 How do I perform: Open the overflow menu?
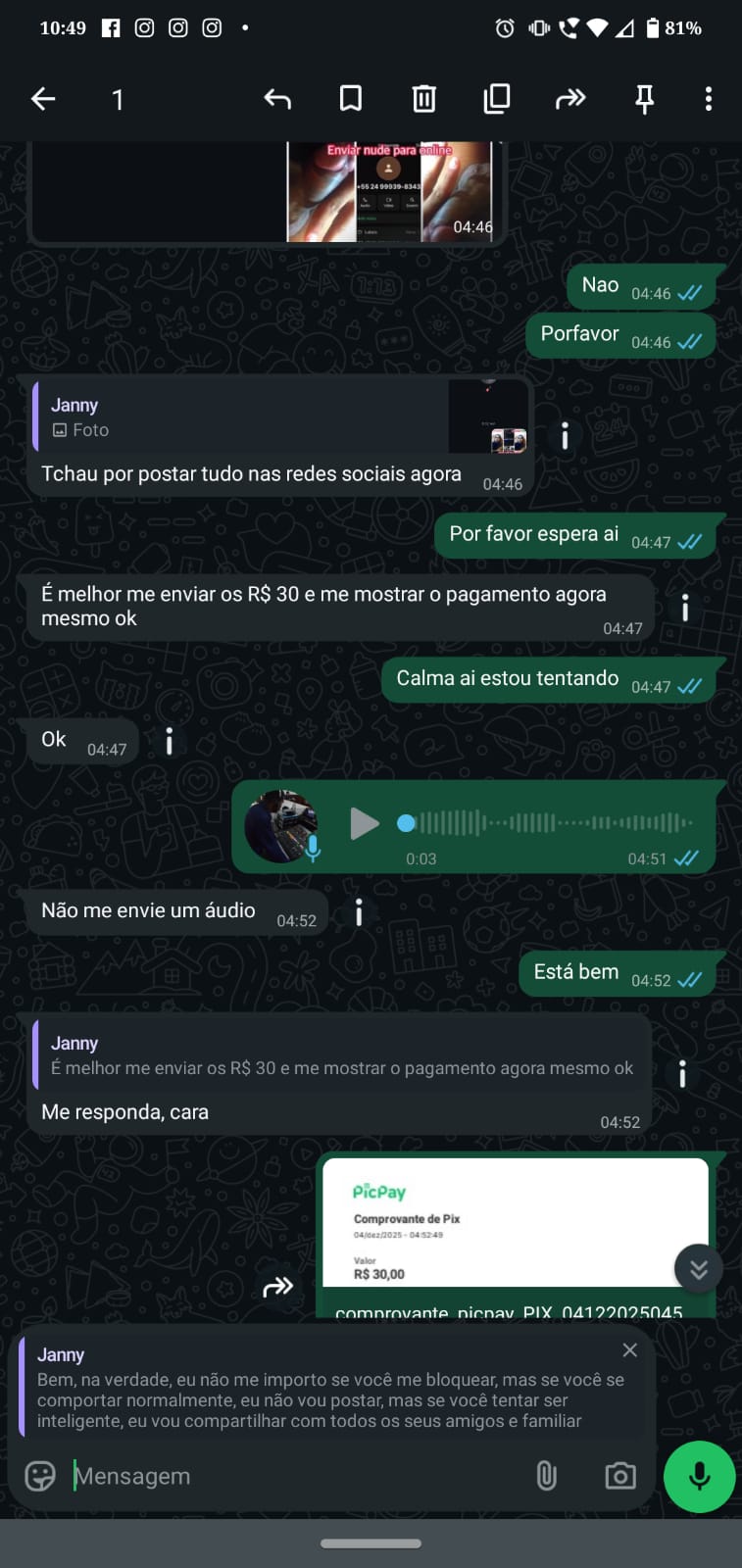coord(708,99)
